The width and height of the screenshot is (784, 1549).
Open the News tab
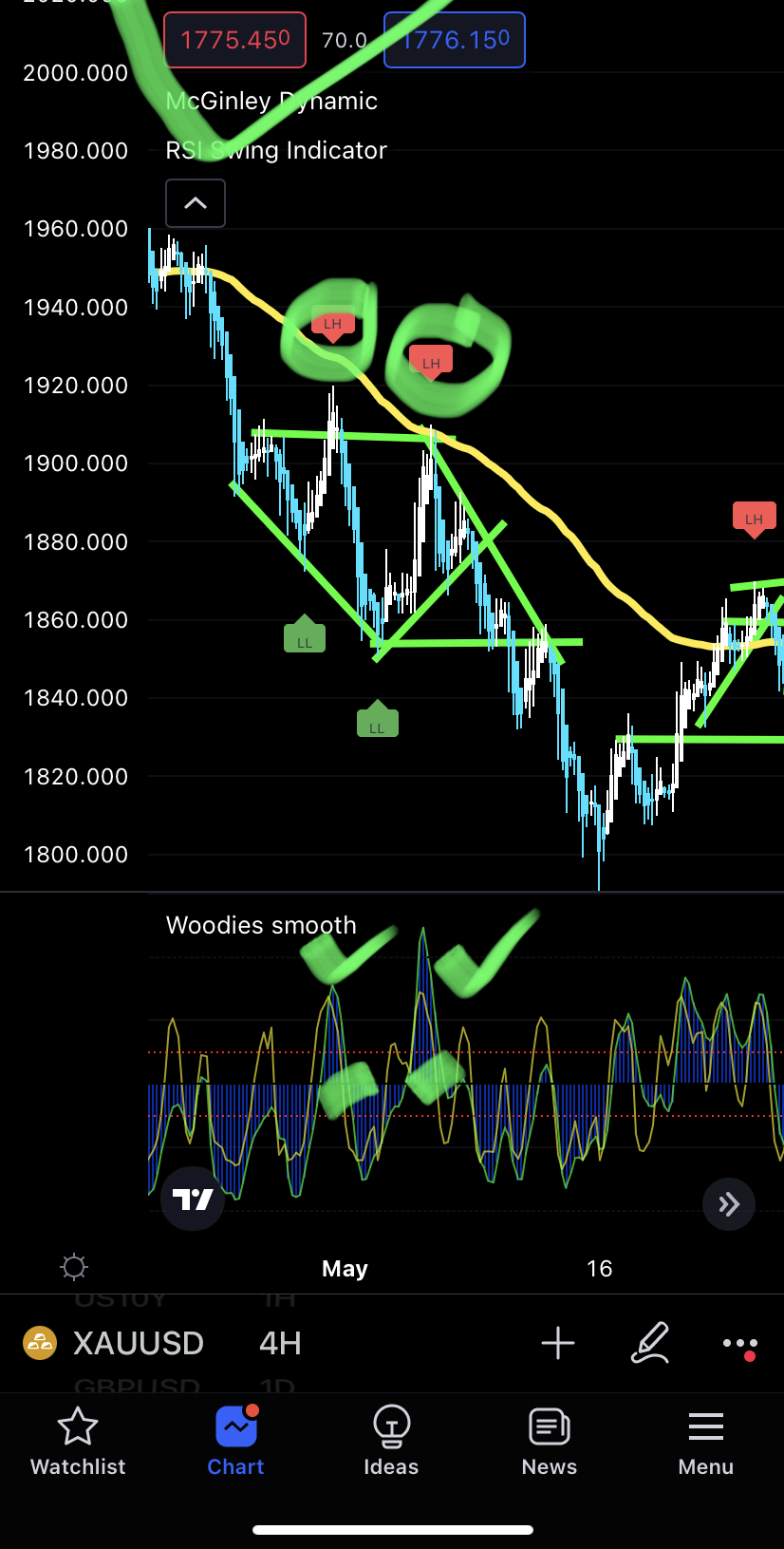(550, 1442)
